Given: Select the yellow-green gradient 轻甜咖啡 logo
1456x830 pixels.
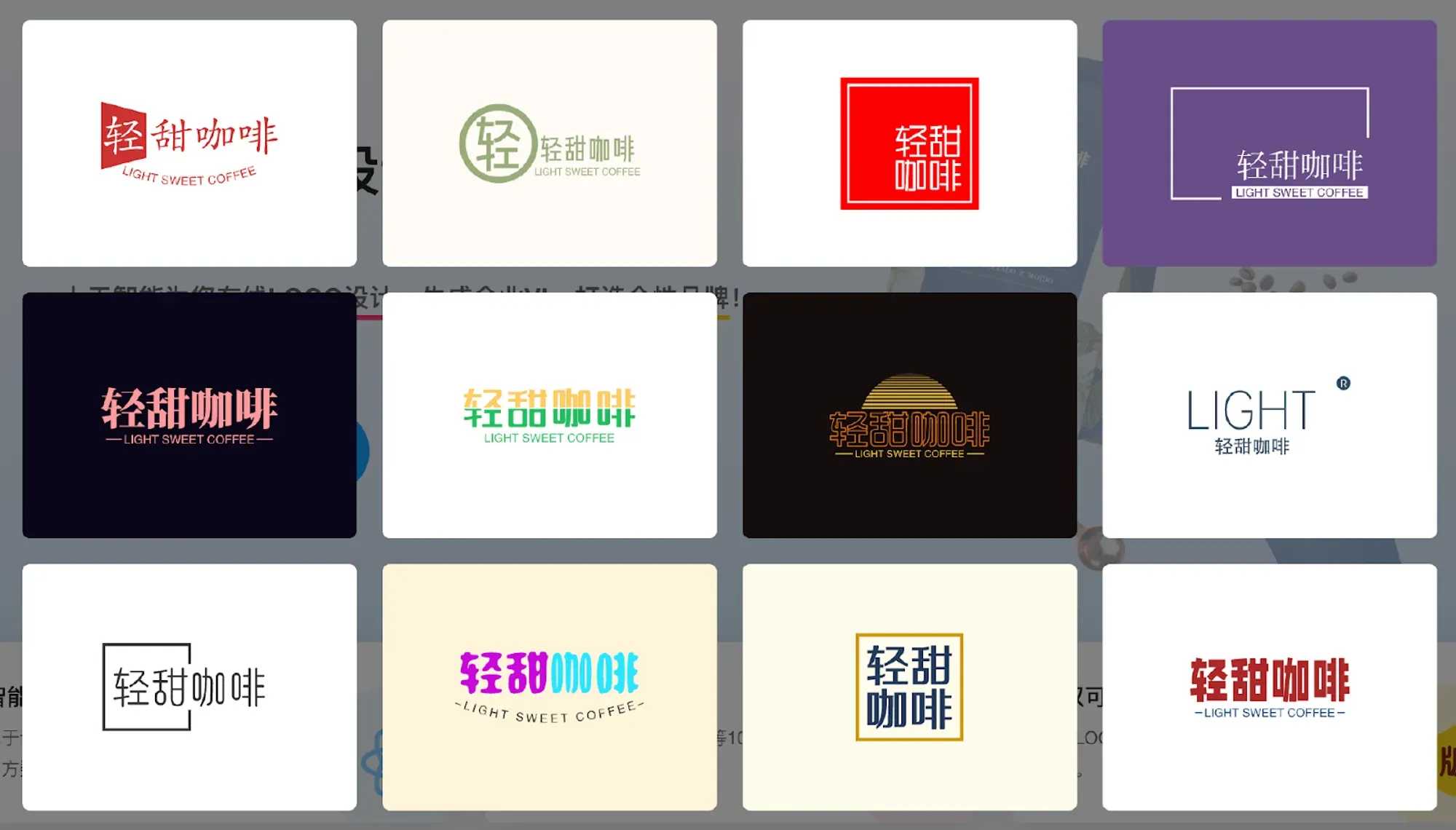Looking at the screenshot, I should (550, 415).
